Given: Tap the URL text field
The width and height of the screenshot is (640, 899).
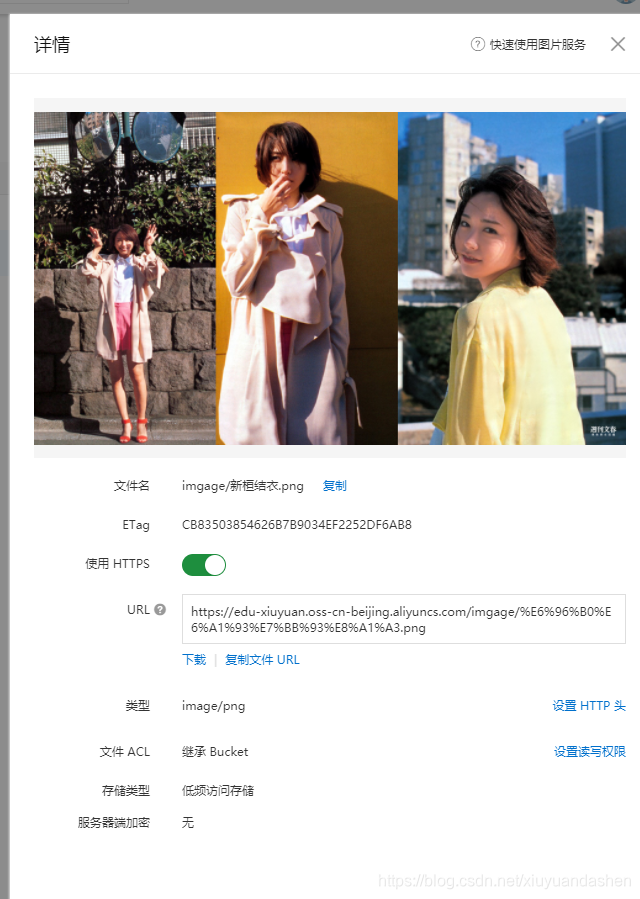Looking at the screenshot, I should click(403, 619).
